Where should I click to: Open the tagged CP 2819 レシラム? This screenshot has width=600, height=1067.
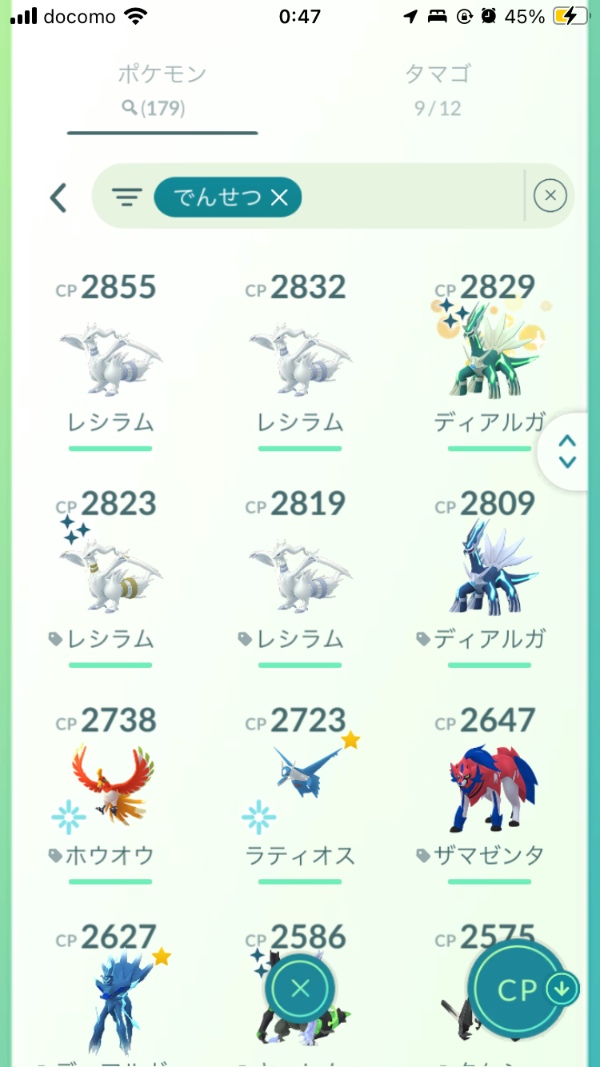coord(300,576)
